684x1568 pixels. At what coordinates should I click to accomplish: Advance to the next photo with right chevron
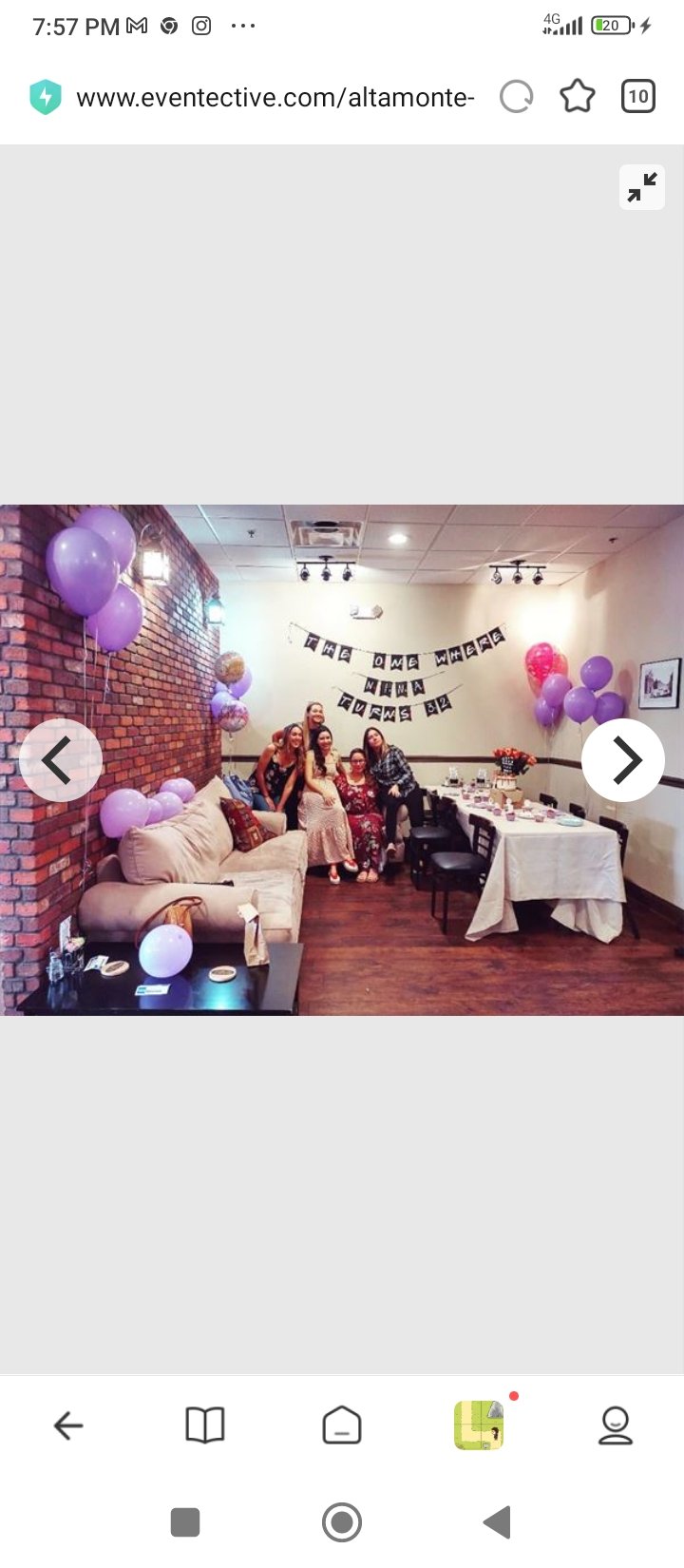624,759
